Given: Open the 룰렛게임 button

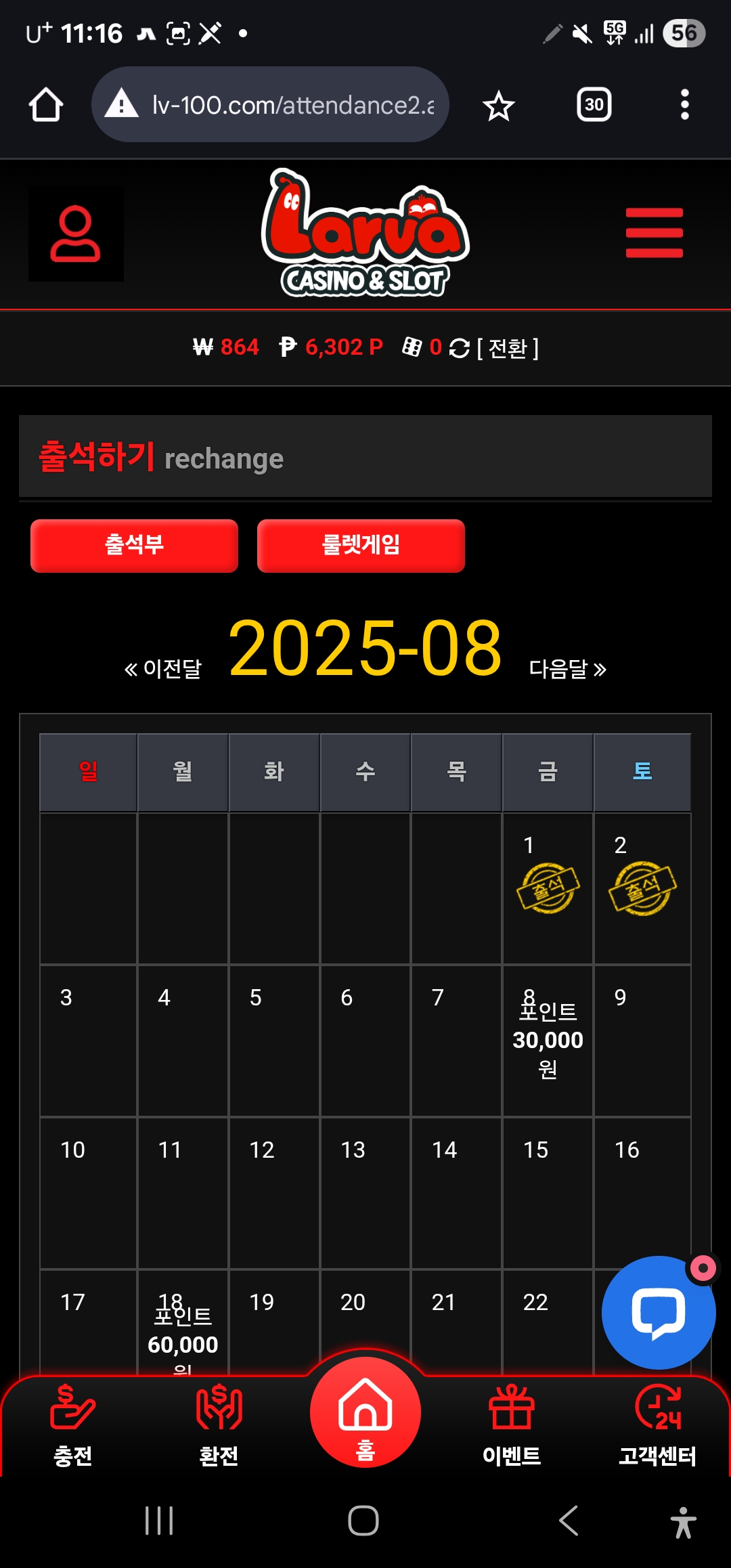Looking at the screenshot, I should 361,545.
